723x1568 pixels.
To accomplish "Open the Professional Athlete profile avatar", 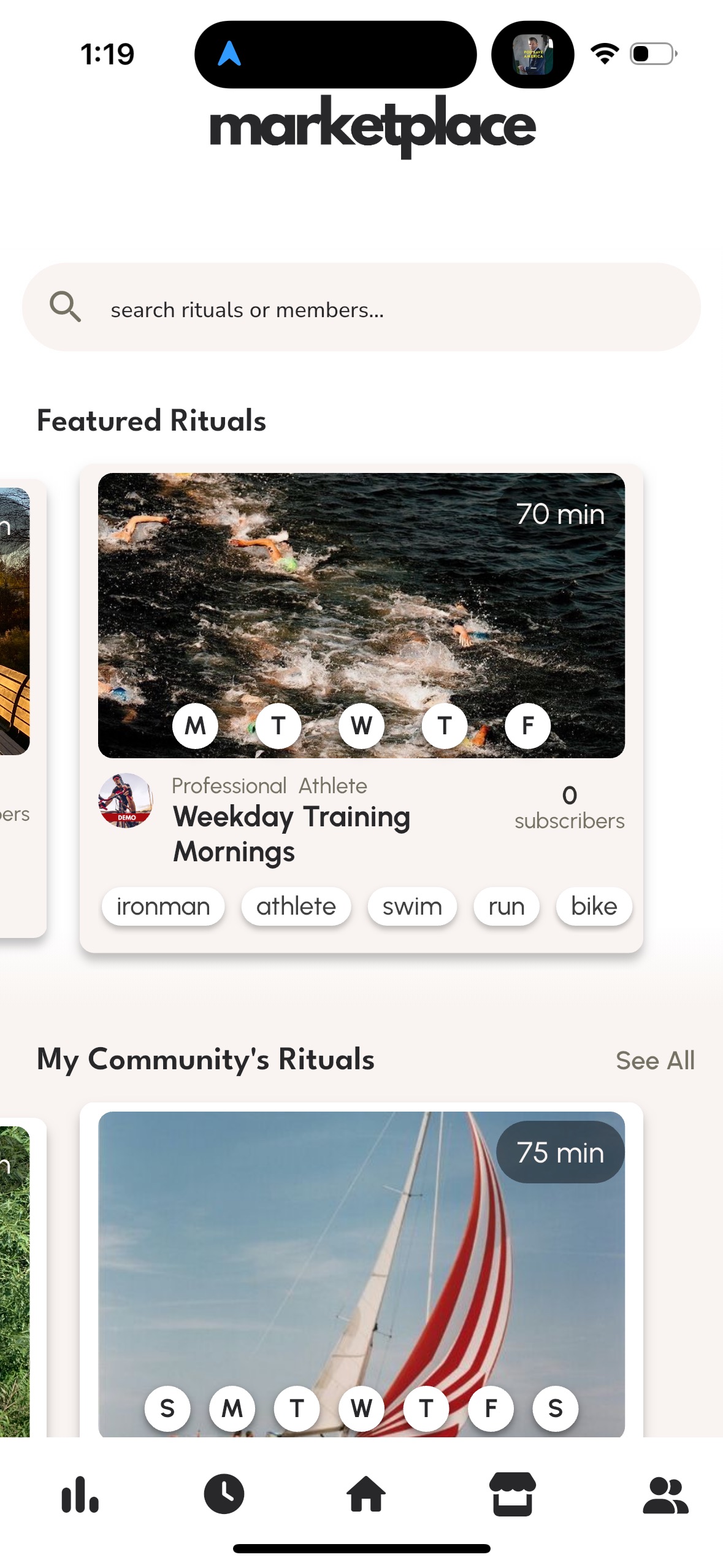I will tap(126, 801).
